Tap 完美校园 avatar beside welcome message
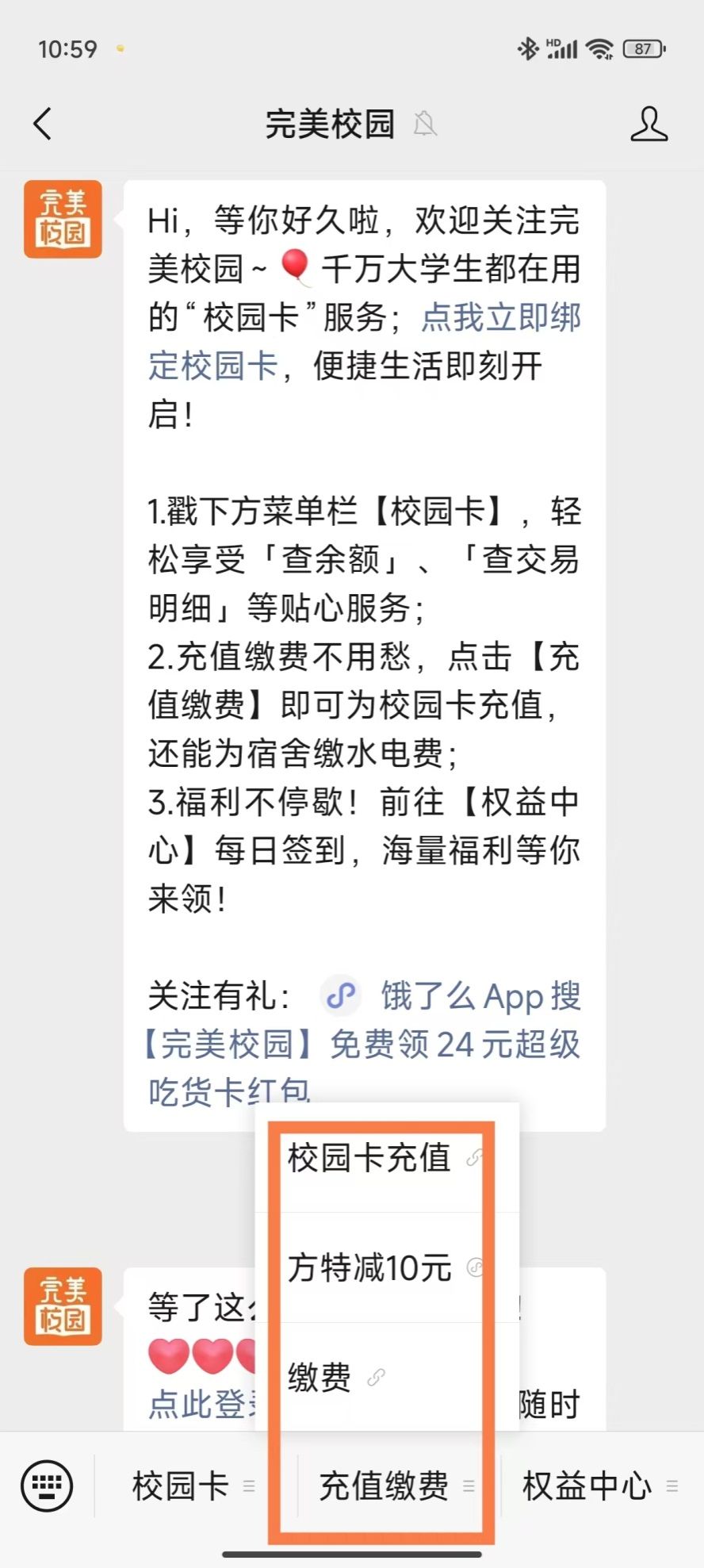 63,219
